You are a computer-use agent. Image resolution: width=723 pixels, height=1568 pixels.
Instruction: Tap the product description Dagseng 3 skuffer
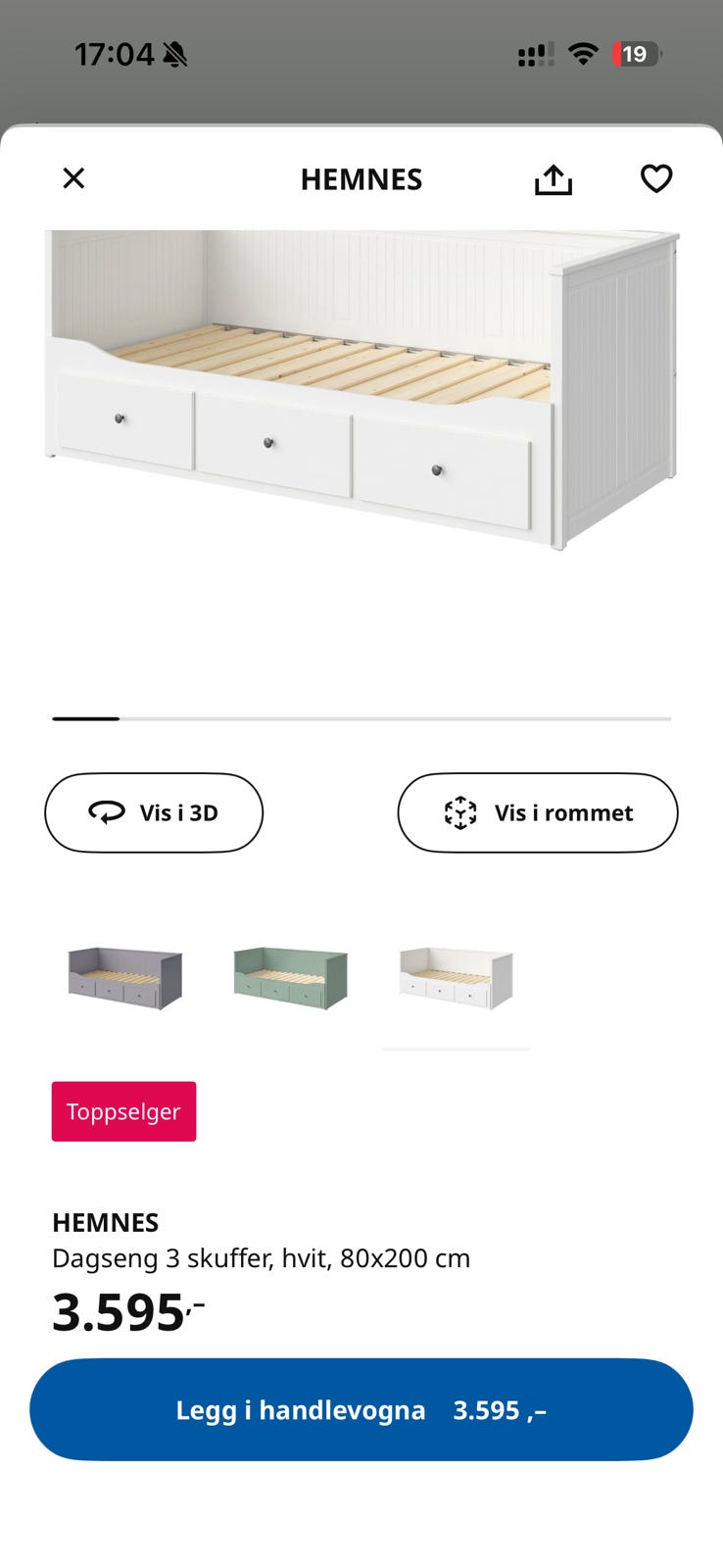(262, 1258)
